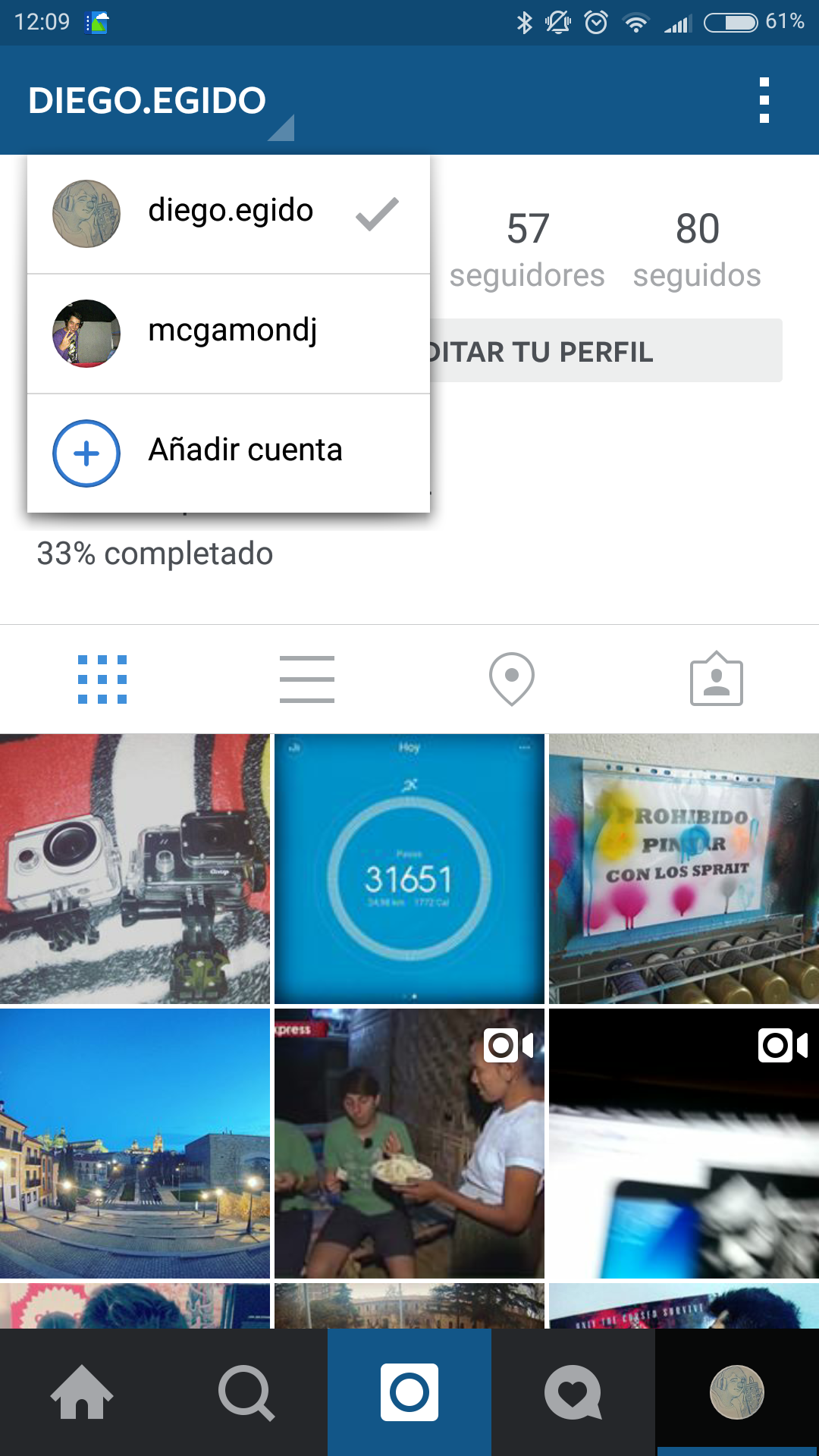
Task: Select the diego.egido account
Action: coord(228,214)
